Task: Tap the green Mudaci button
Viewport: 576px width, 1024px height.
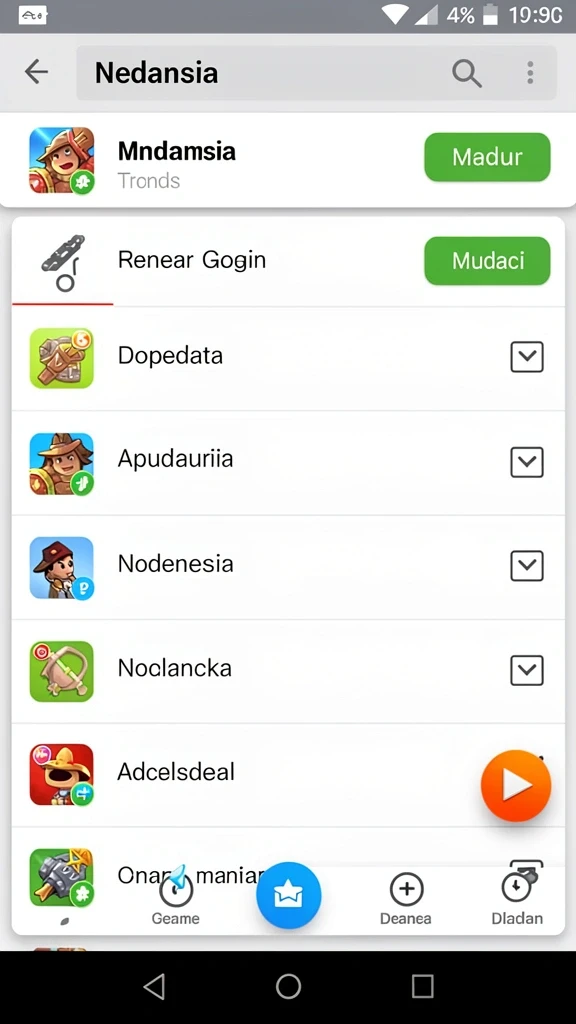Action: click(487, 261)
